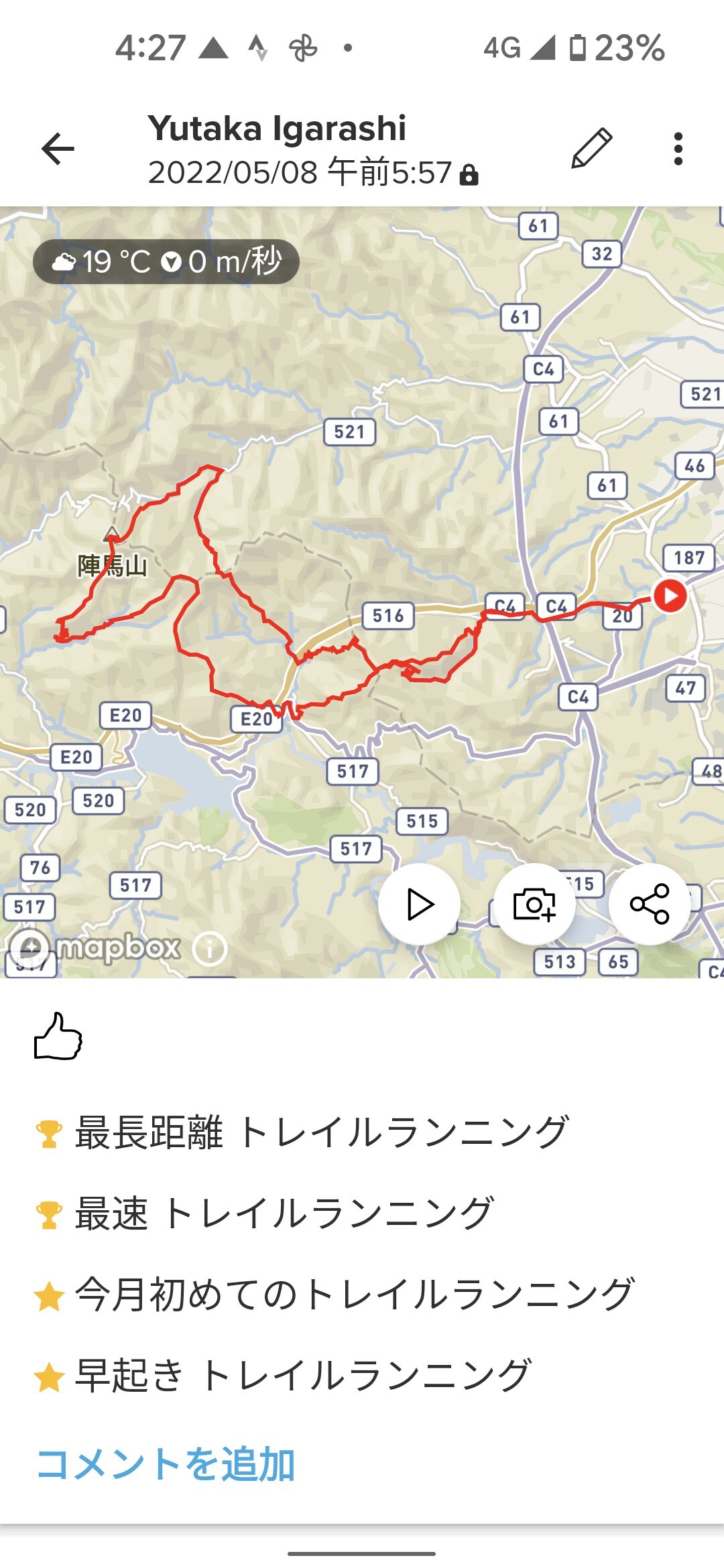Open the overflow three-dot menu
This screenshot has width=724, height=1568.
679,149
